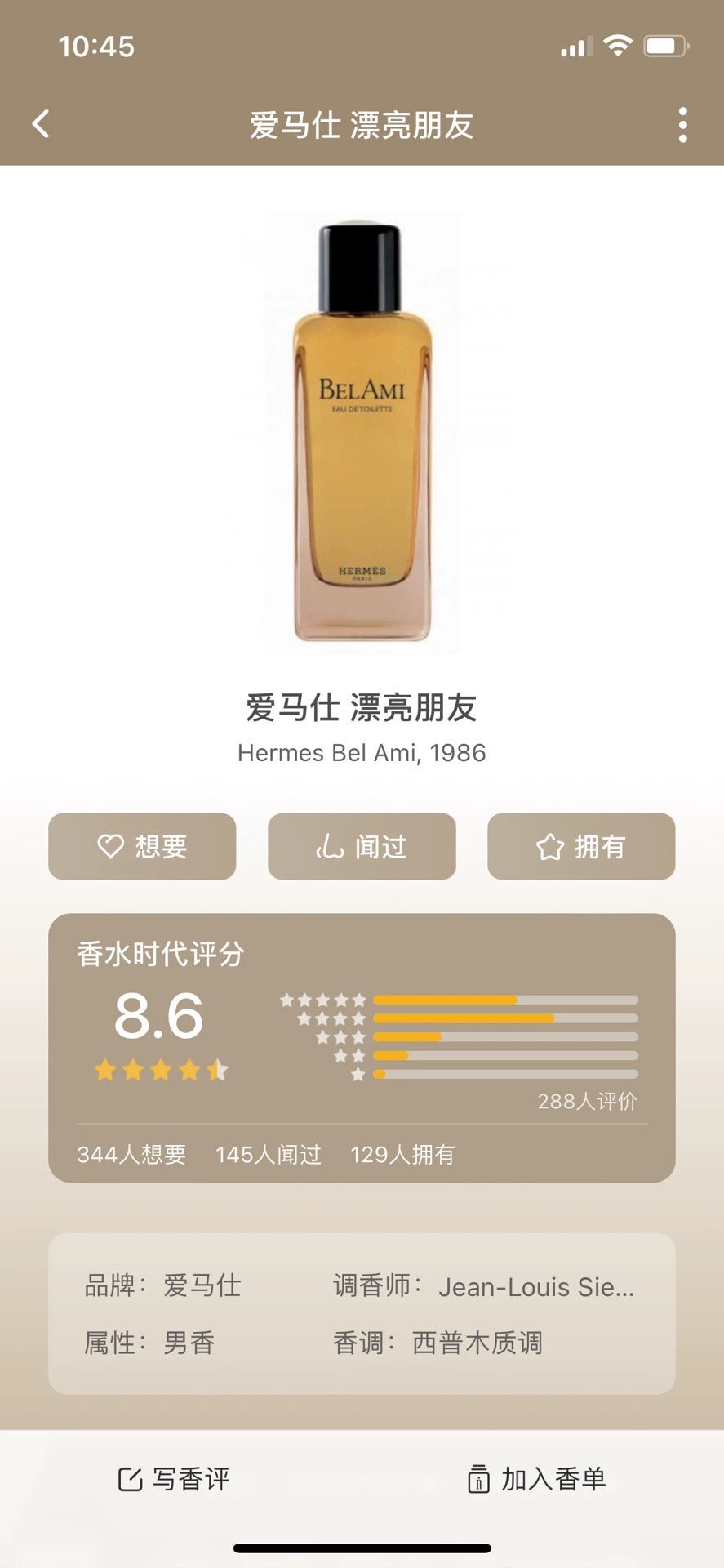Image resolution: width=724 pixels, height=1568 pixels.
Task: Open brand 爱马仕 details
Action: coord(202,1285)
